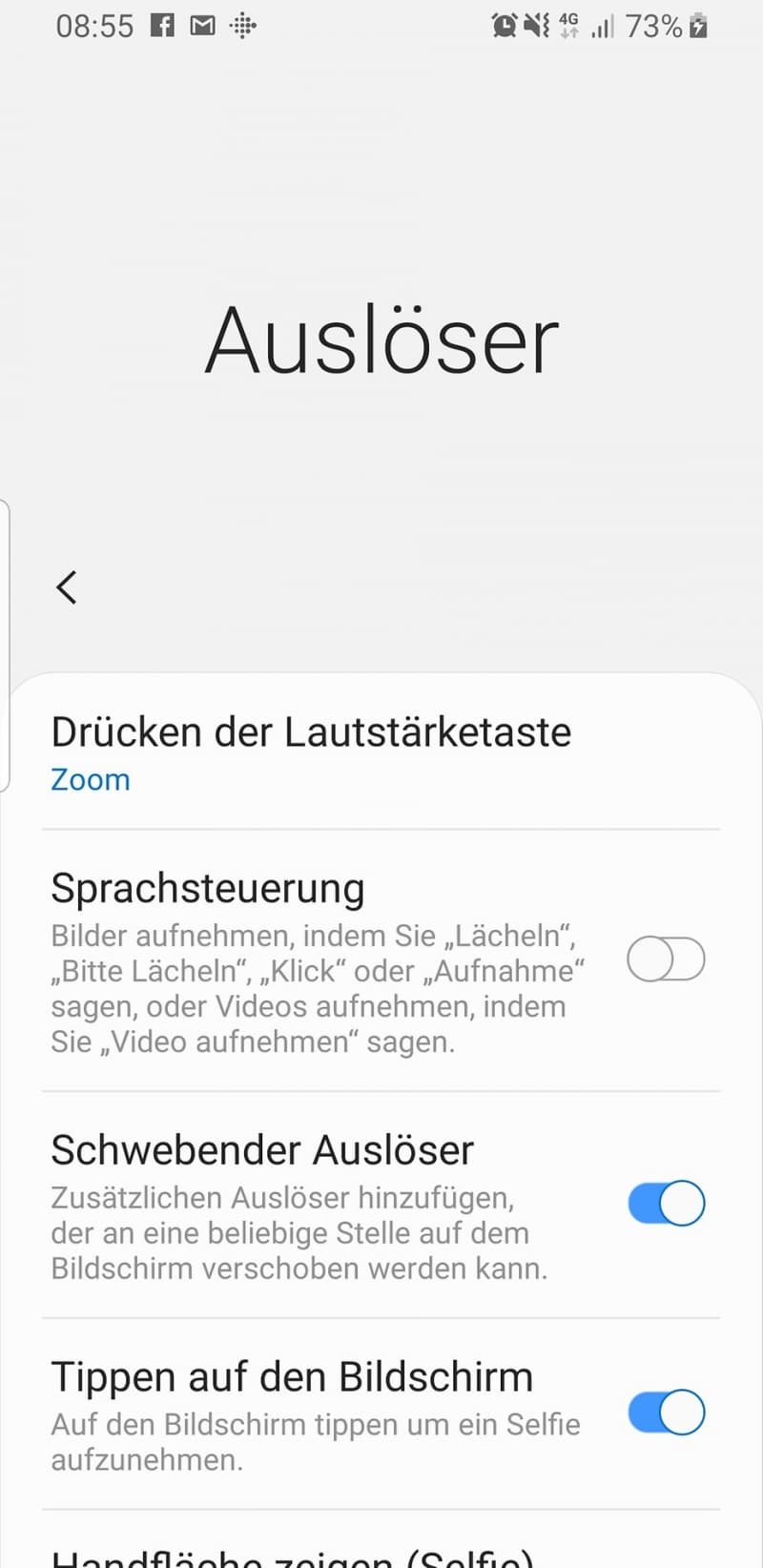Image resolution: width=763 pixels, height=1568 pixels.
Task: Disable Tippen auf den Bildschirm
Action: coord(666,1413)
